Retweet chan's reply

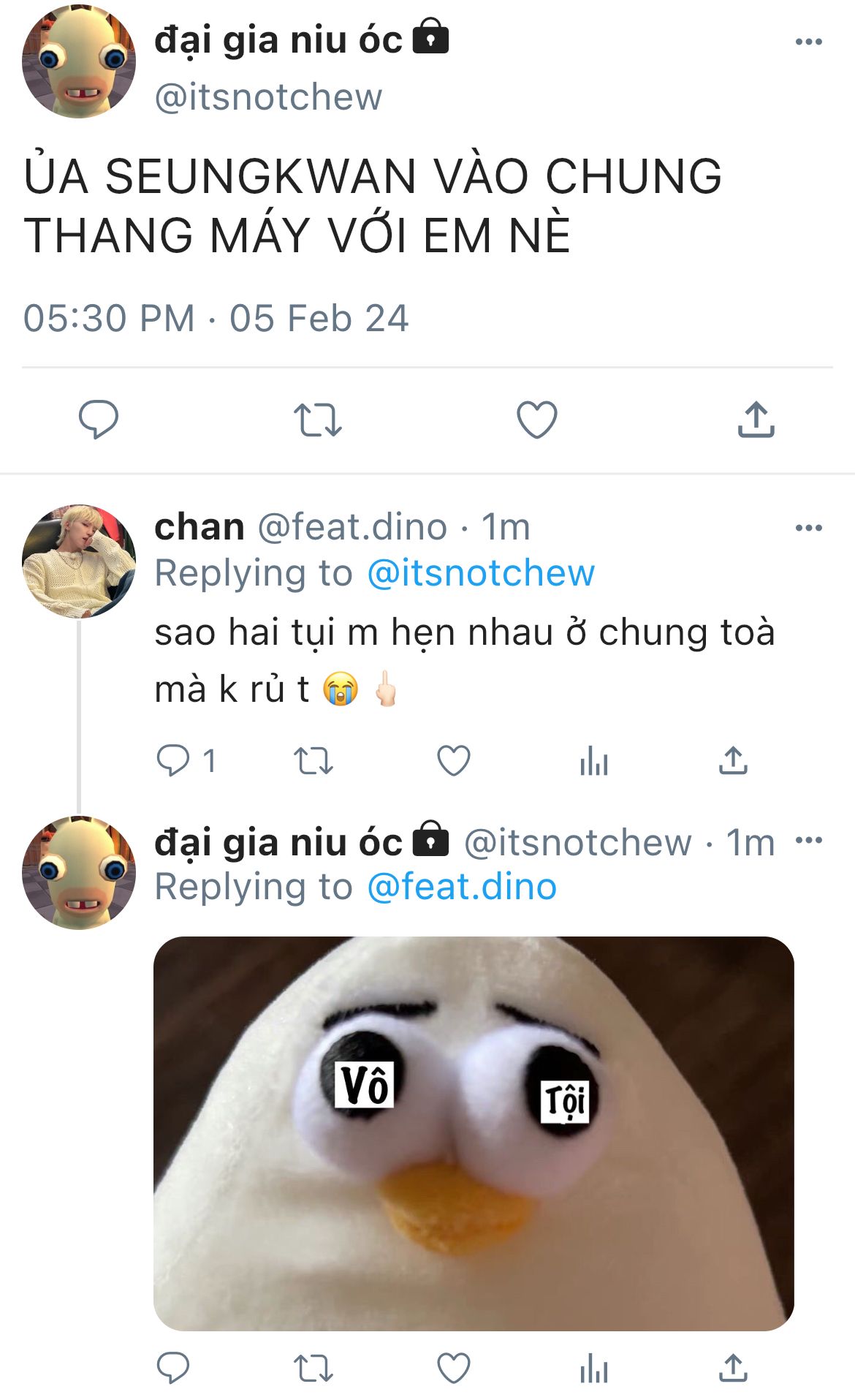313,761
